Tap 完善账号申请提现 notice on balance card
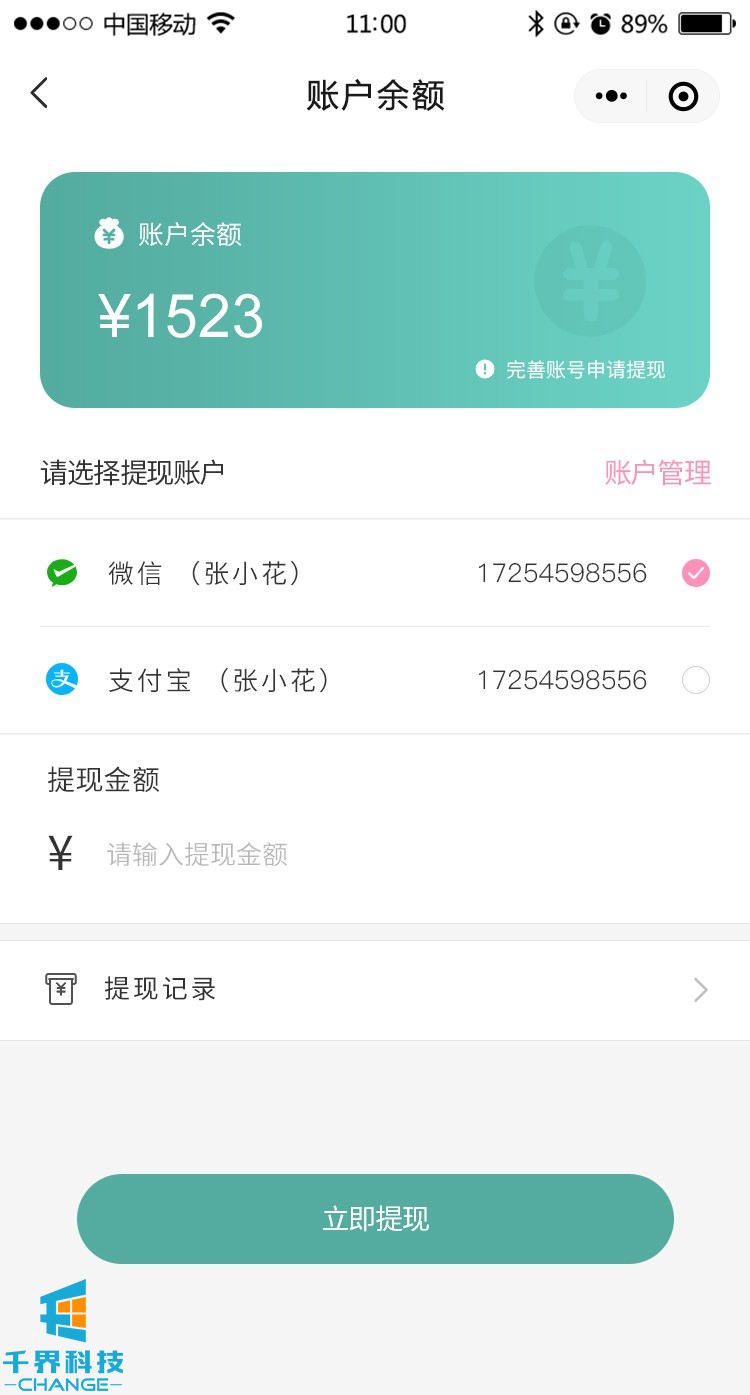This screenshot has width=750, height=1395. coord(572,370)
